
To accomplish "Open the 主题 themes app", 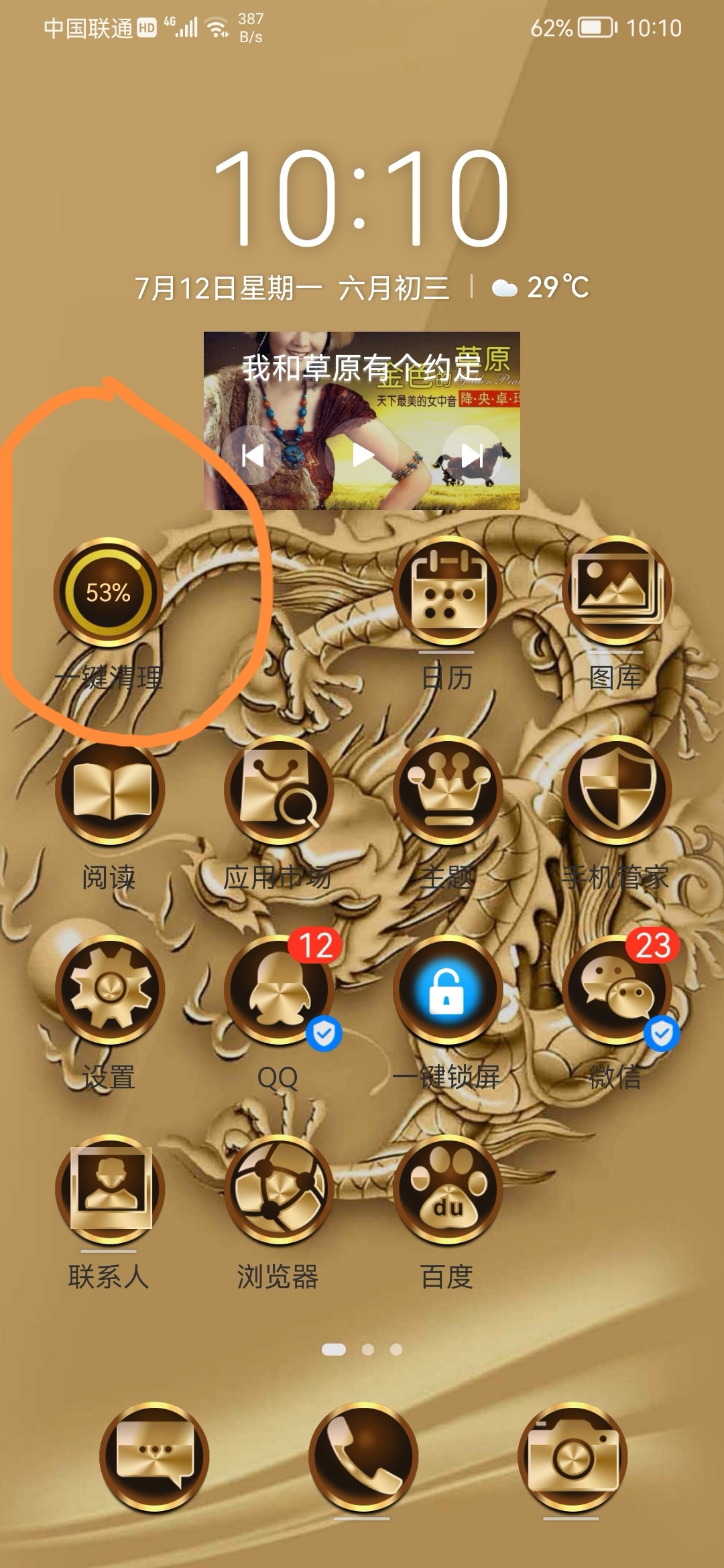I will tap(447, 791).
